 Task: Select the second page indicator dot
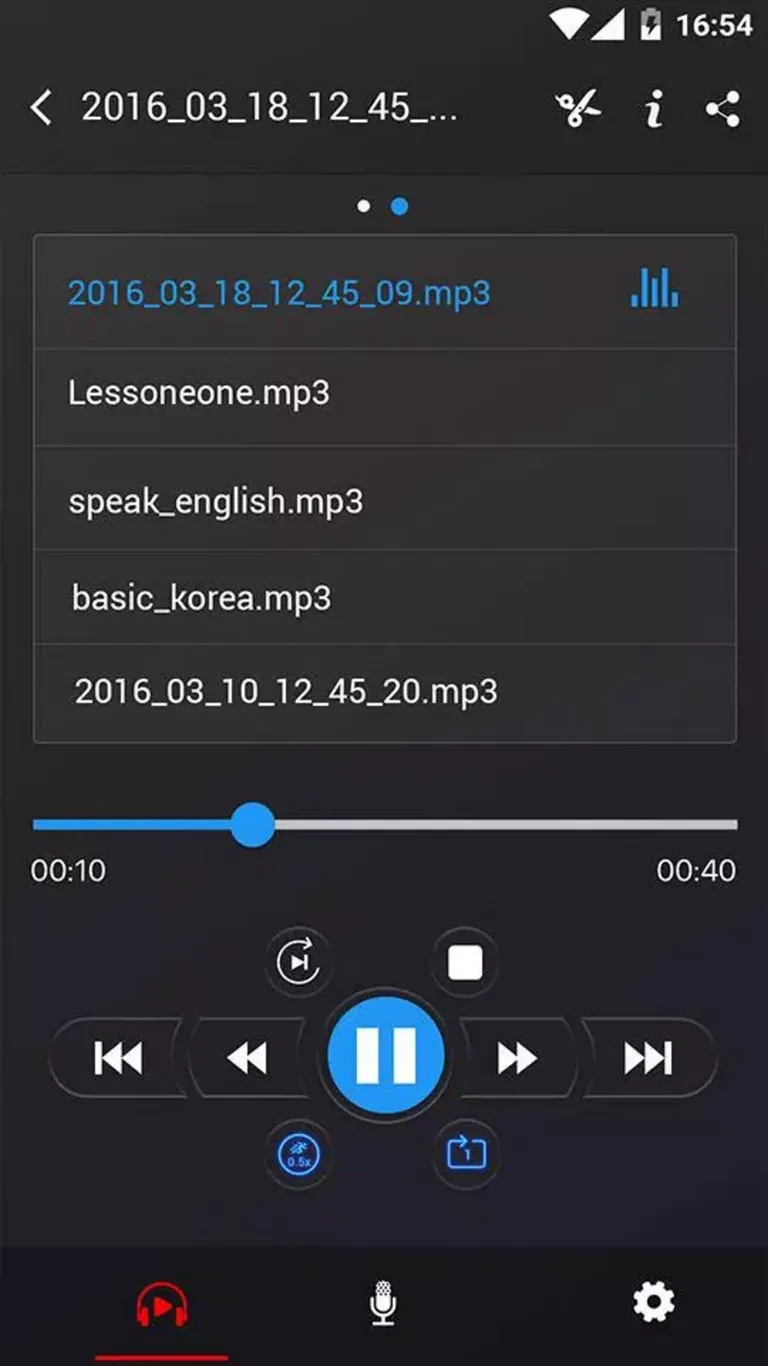coord(399,206)
